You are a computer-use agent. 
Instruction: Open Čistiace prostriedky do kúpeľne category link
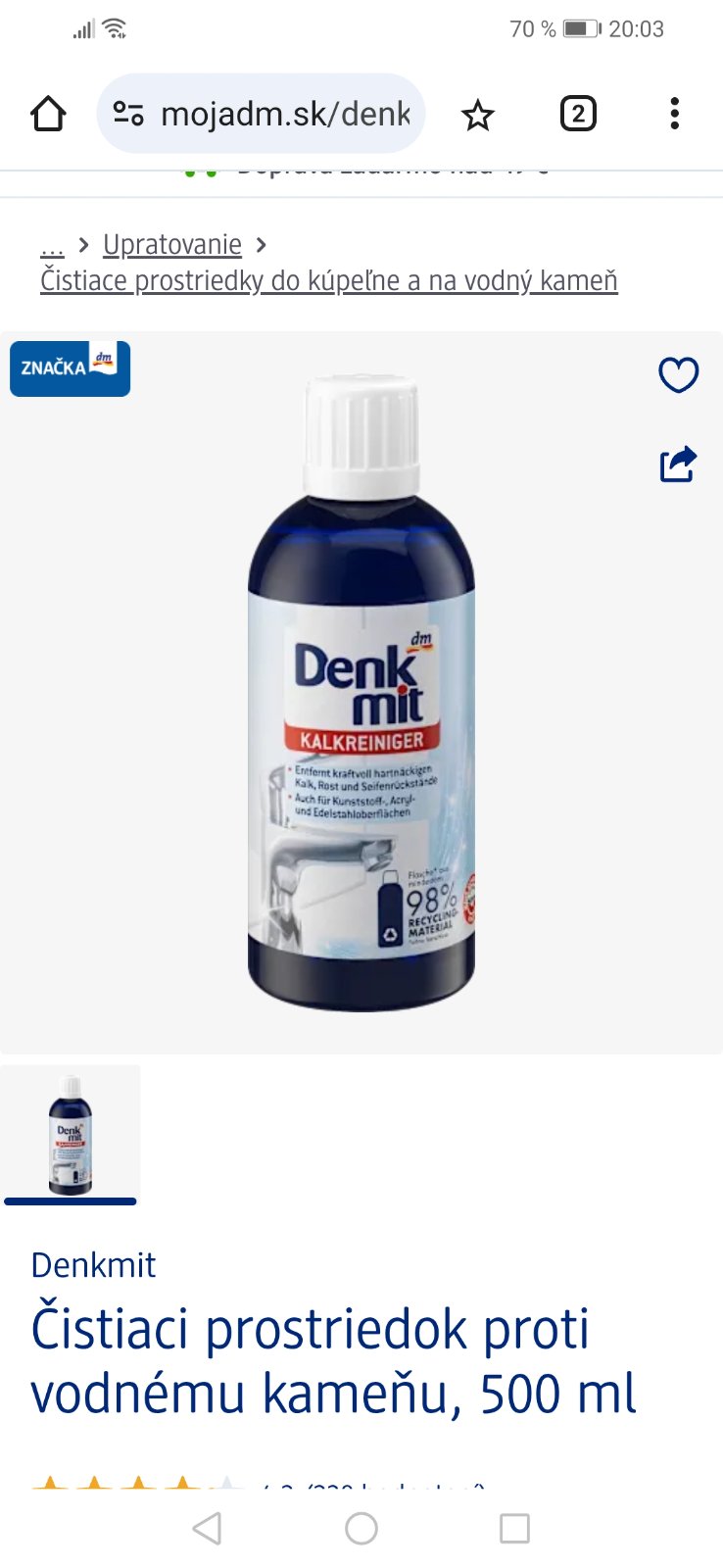coord(329,281)
